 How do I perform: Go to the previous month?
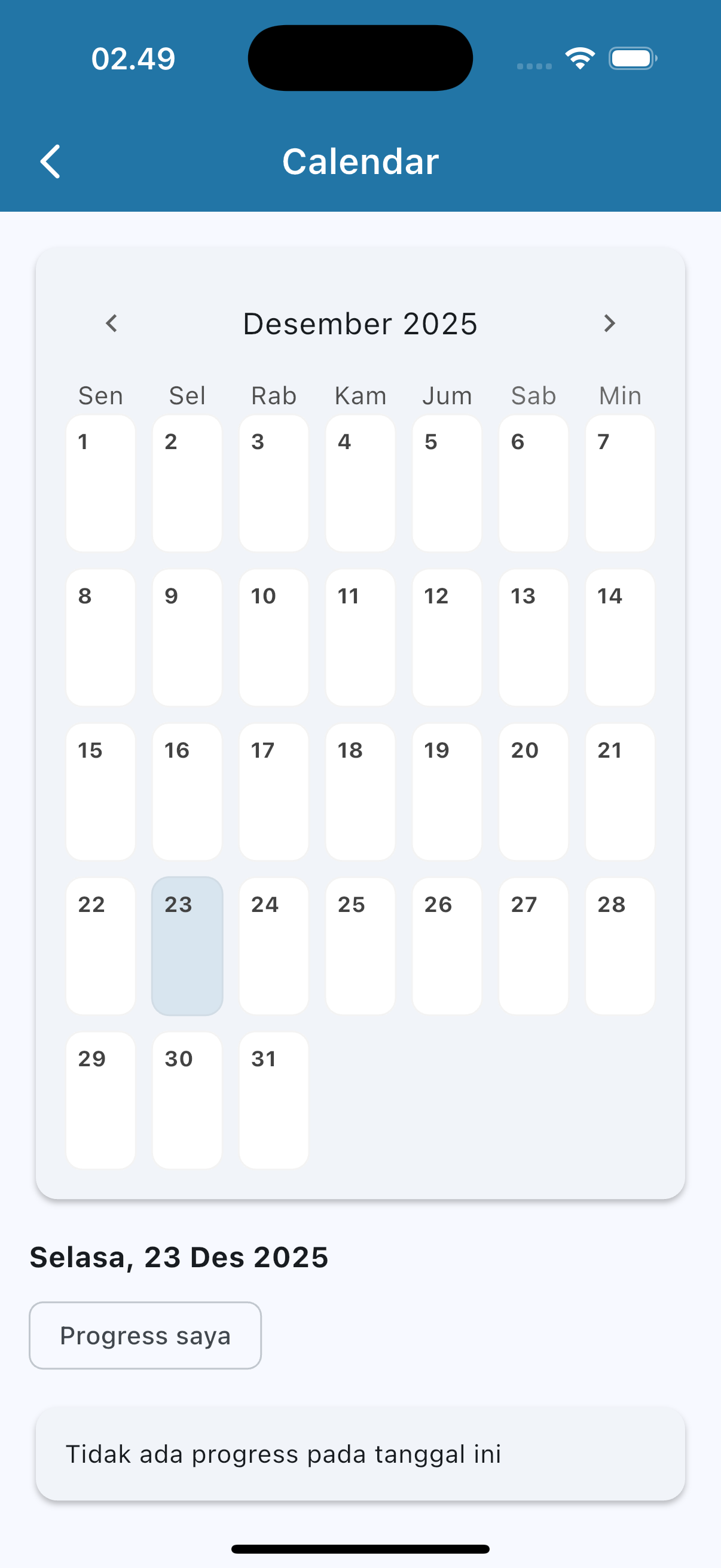pos(111,323)
